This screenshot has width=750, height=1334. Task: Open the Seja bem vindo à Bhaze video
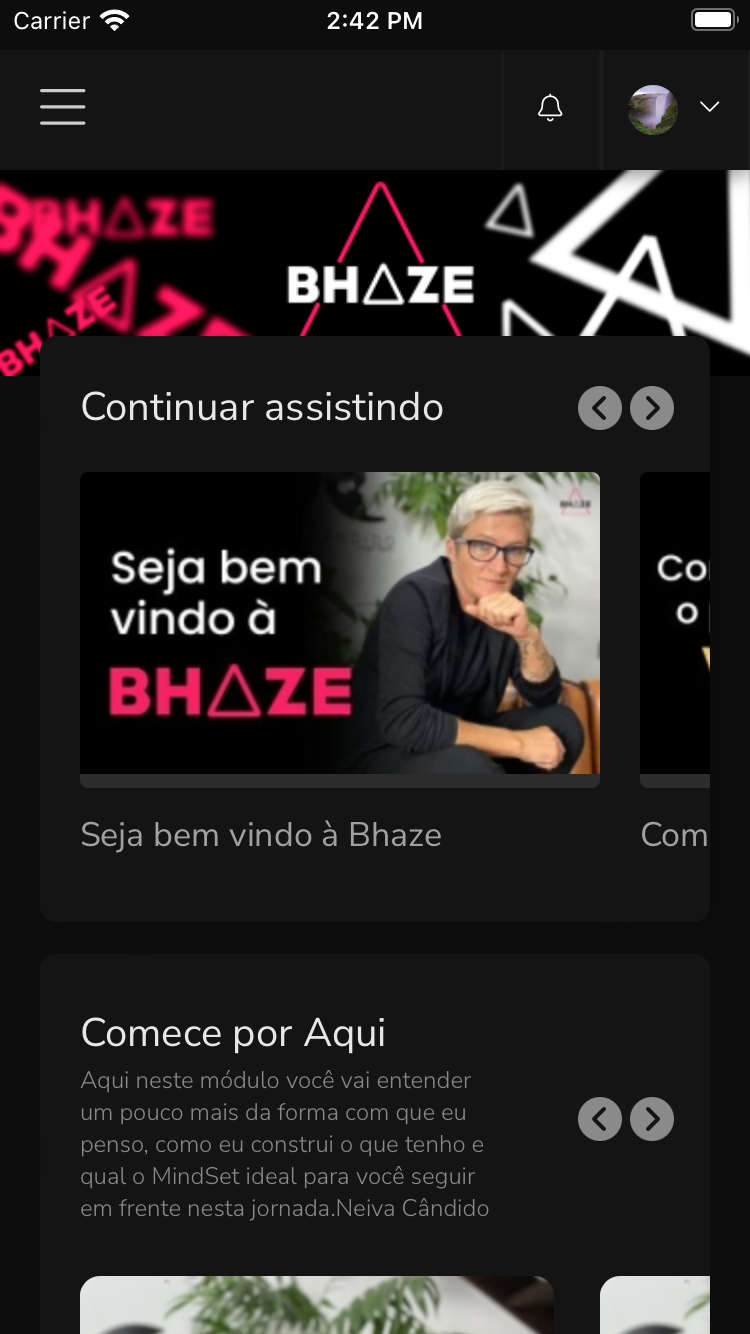pyautogui.click(x=340, y=623)
